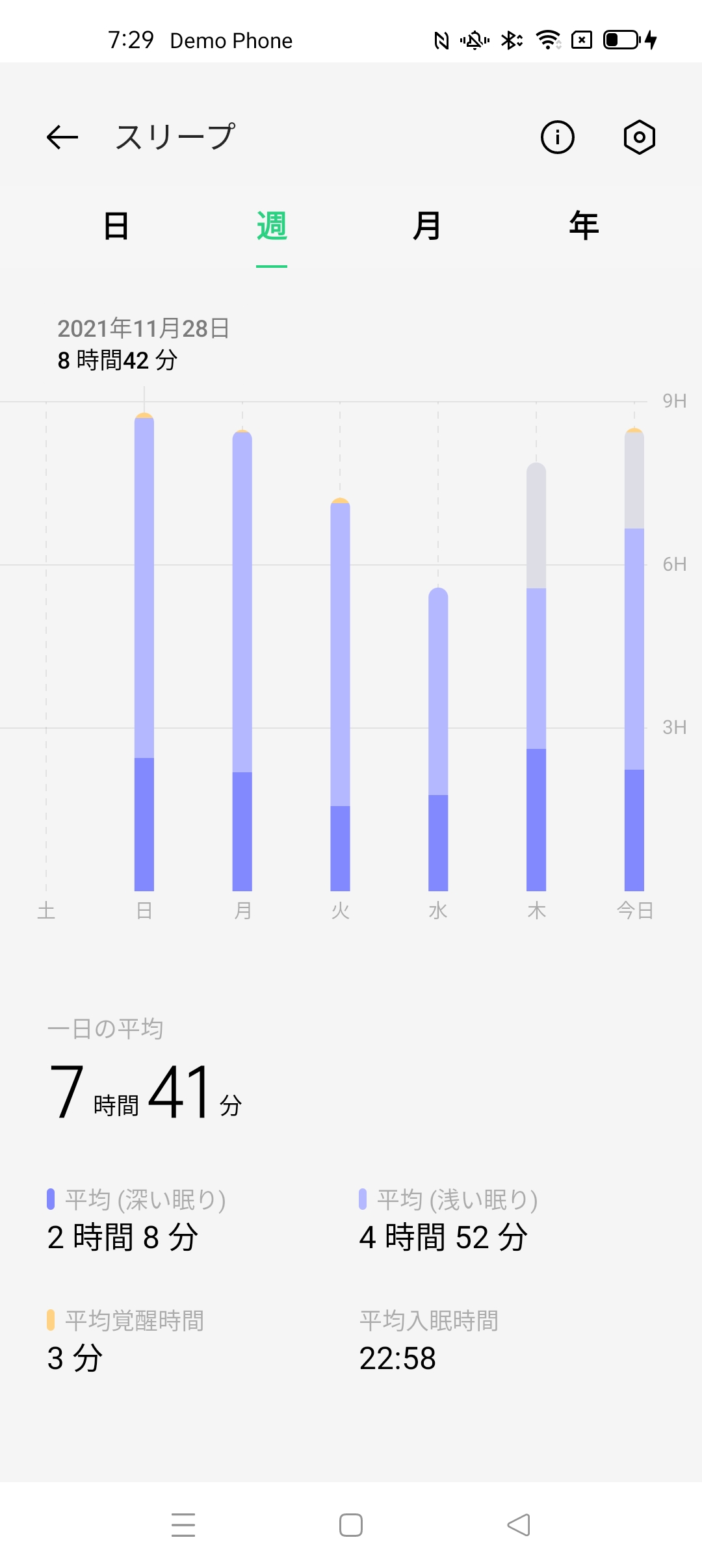702x1568 pixels.
Task: Switch to the 日 (day) tab
Action: [x=116, y=226]
